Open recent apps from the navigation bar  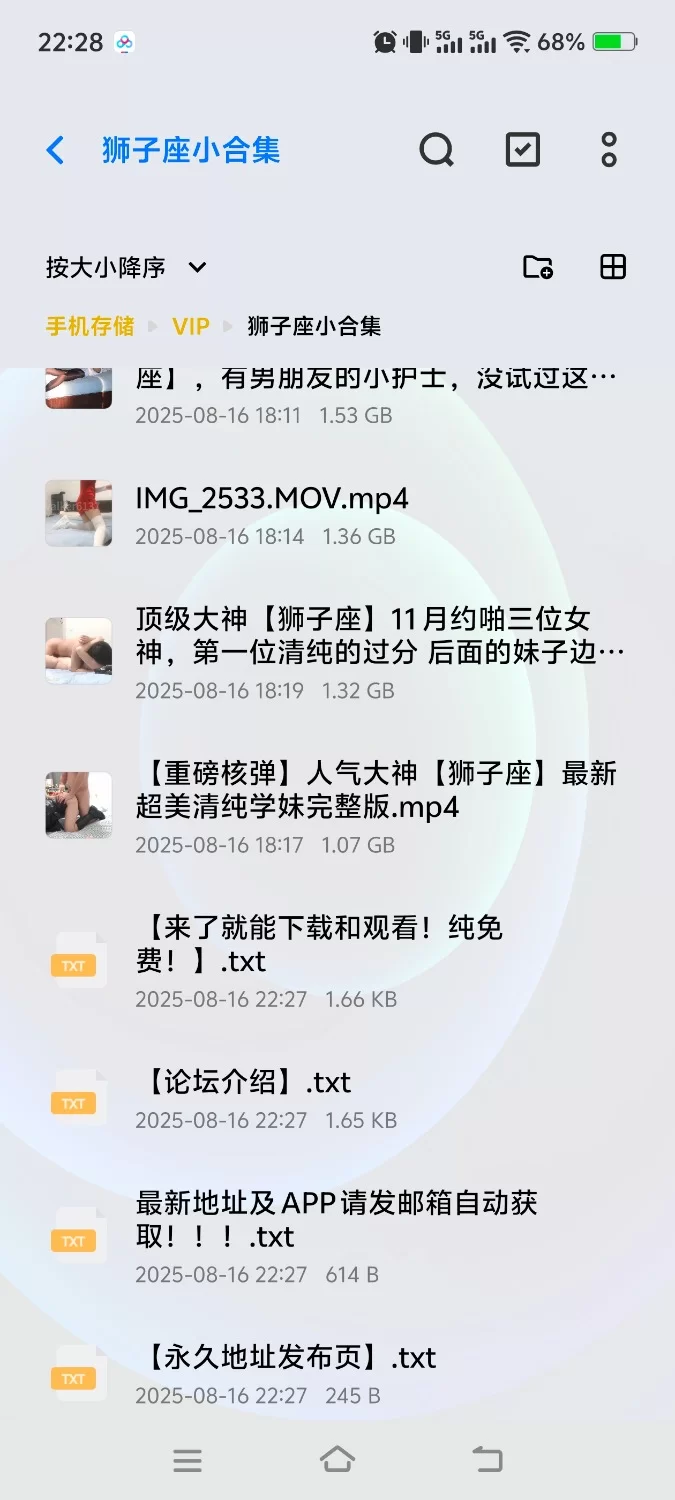point(187,1460)
